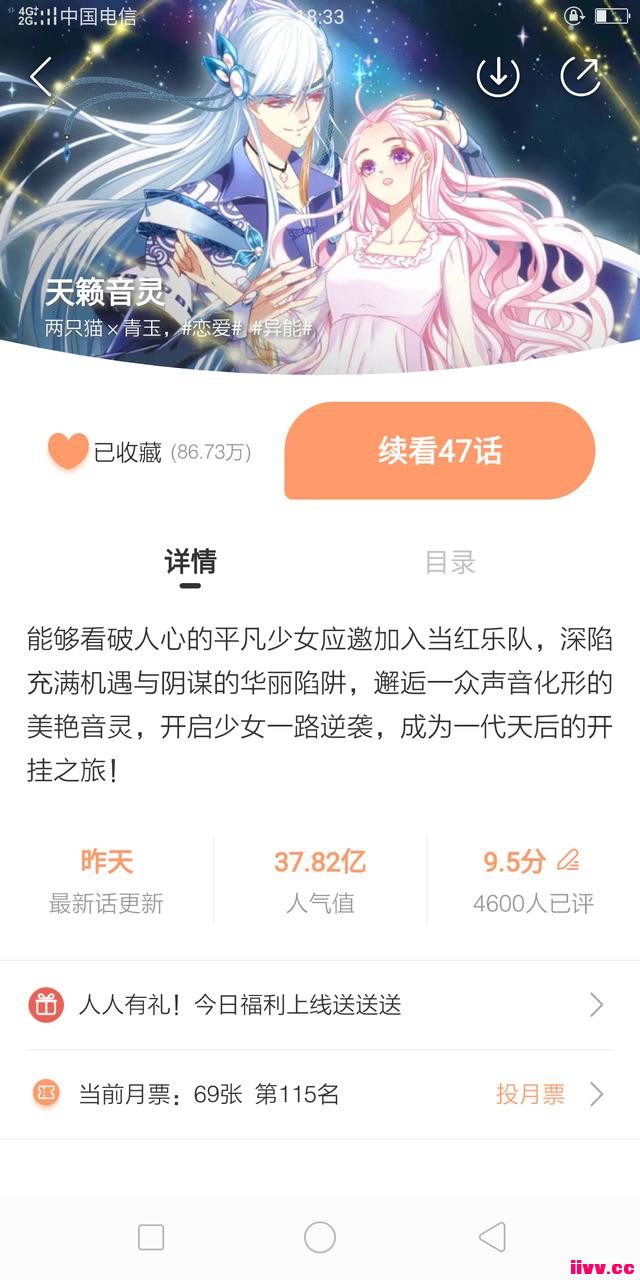Continue reading with 续看47话
Screen dimensions: 640x1280
pyautogui.click(x=440, y=451)
